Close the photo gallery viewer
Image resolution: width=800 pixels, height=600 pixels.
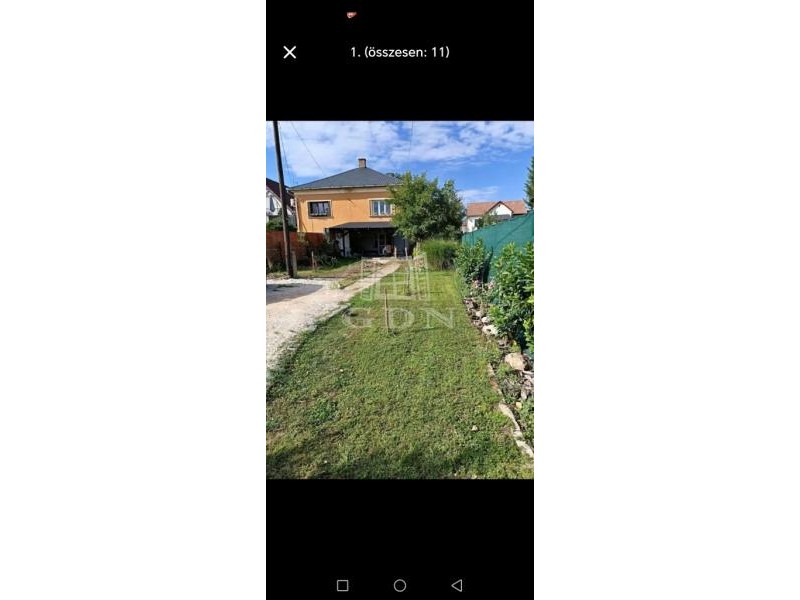(290, 52)
